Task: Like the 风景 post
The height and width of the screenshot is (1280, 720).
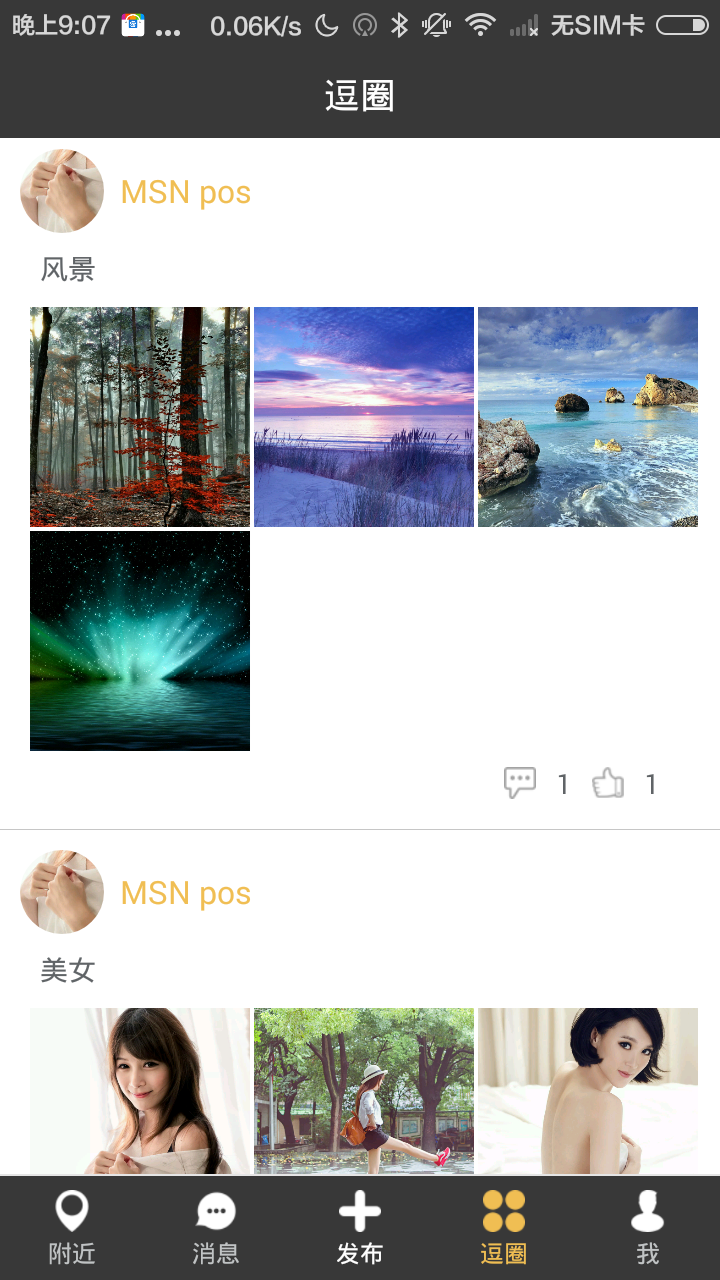Action: coord(608,783)
